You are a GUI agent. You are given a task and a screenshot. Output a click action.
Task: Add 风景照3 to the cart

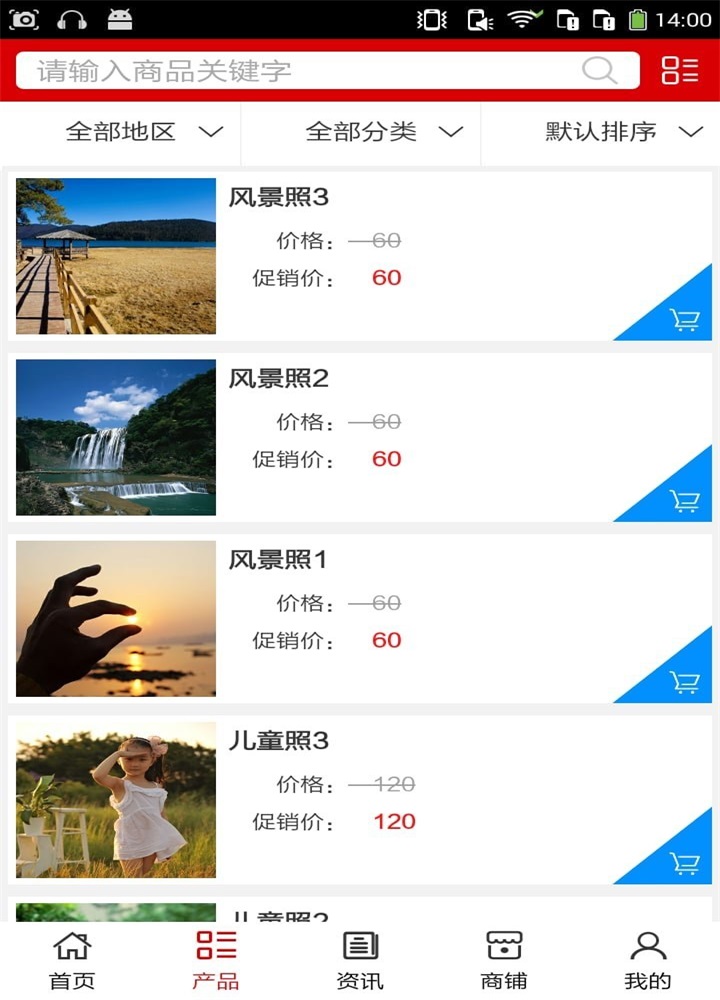click(x=684, y=320)
